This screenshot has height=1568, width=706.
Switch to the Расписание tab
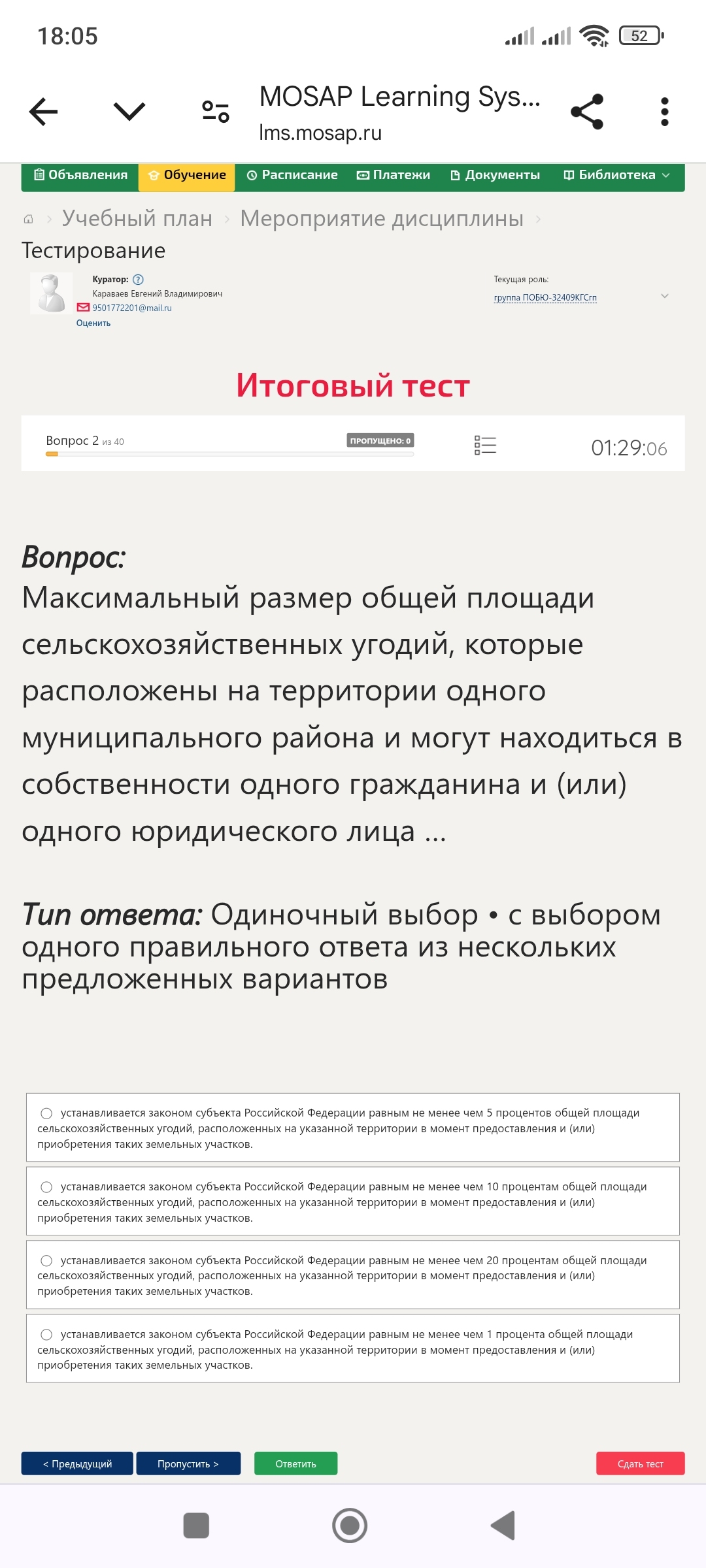(292, 175)
